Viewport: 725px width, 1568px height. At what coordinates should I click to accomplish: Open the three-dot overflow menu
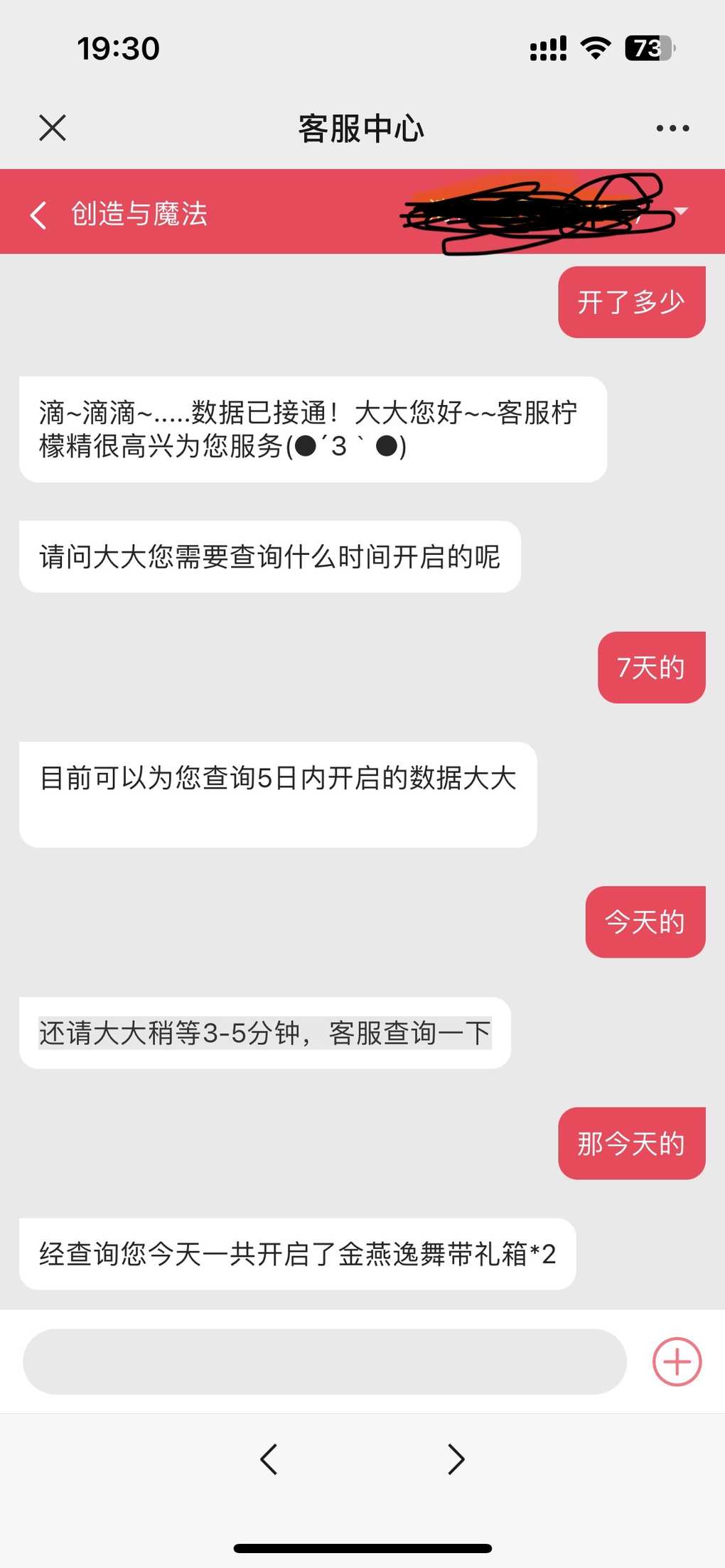point(672,129)
